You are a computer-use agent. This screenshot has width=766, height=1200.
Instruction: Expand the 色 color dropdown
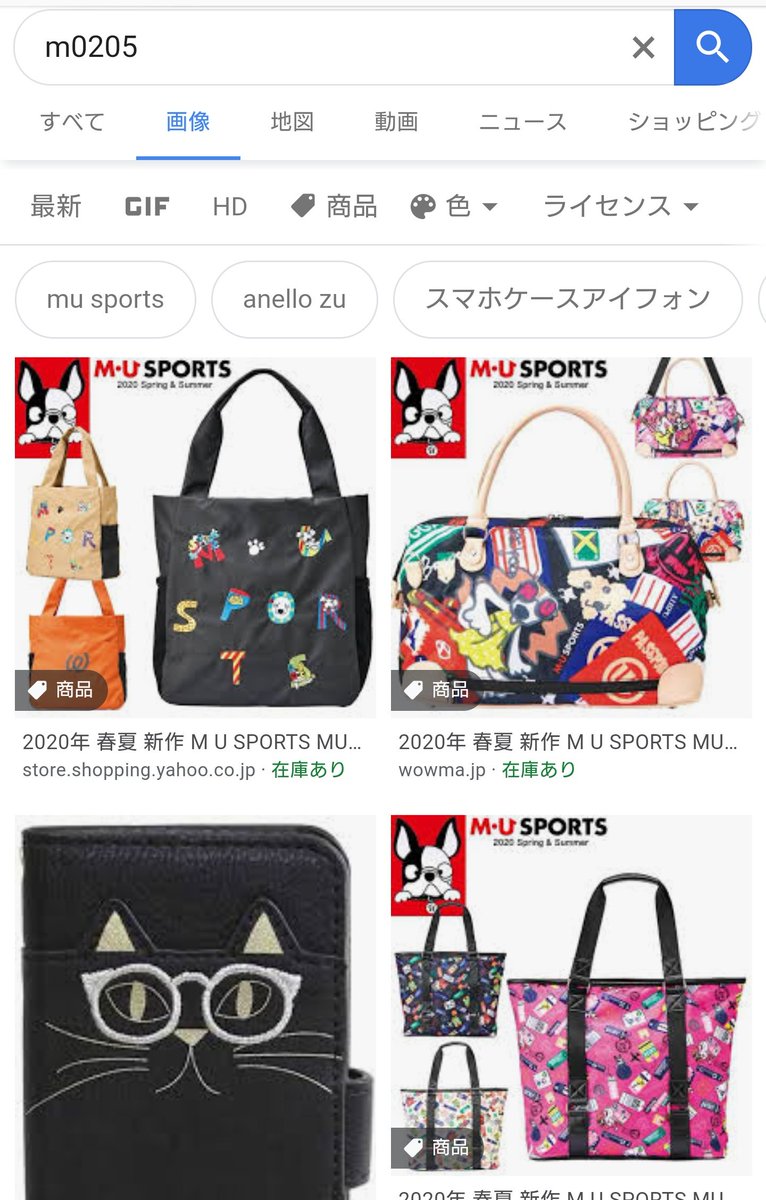(x=454, y=207)
